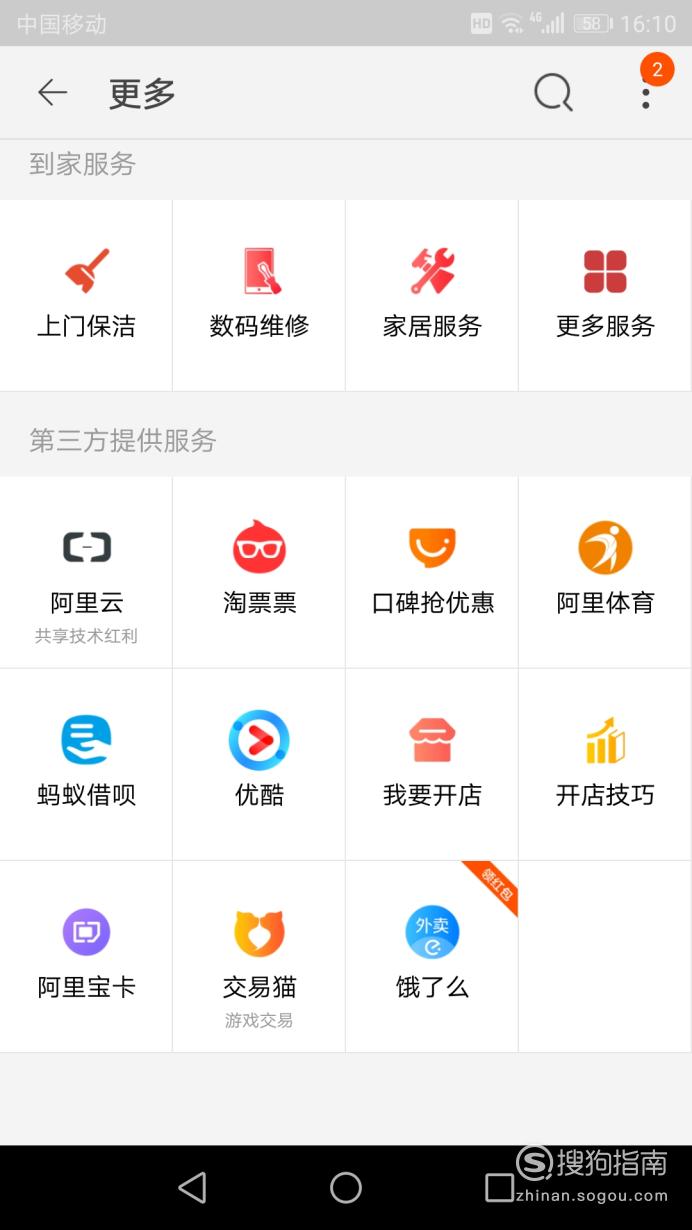Open 阿里云 service tile
The height and width of the screenshot is (1230, 692).
[86, 572]
